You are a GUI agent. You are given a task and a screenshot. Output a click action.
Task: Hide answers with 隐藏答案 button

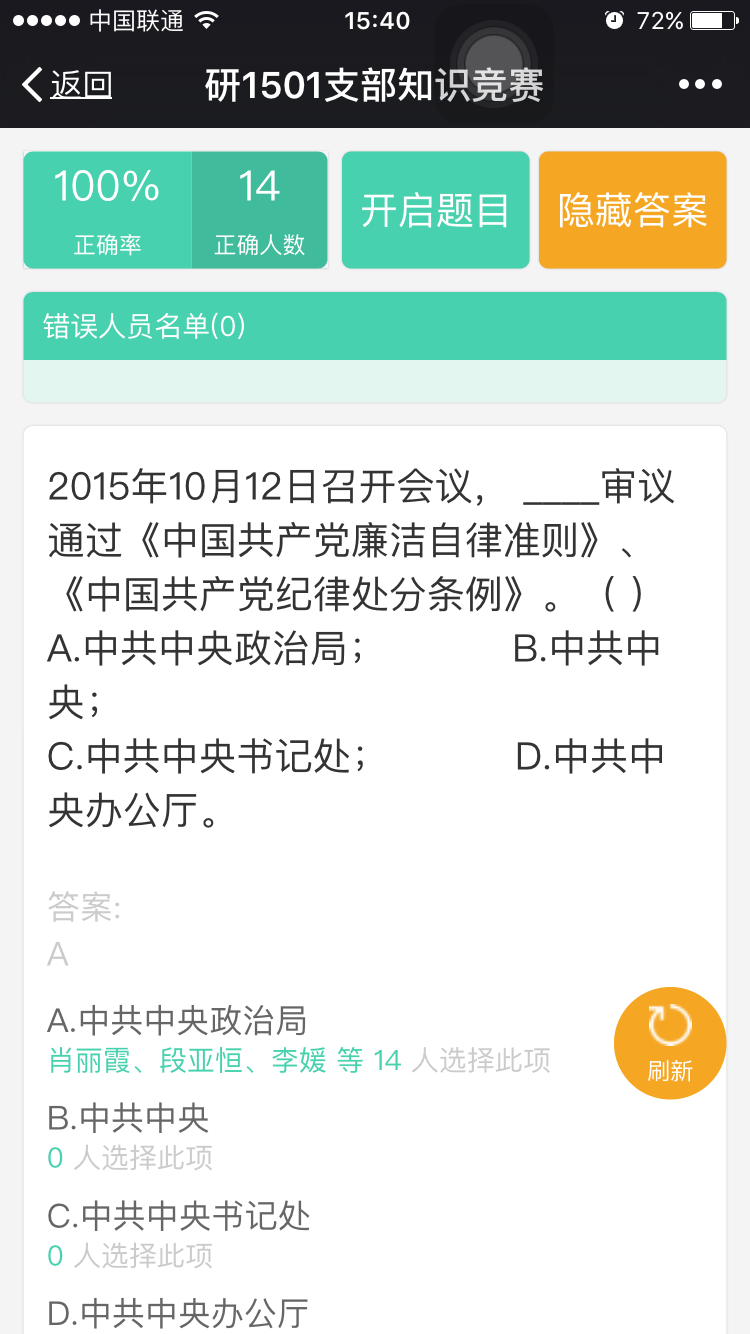click(x=632, y=210)
